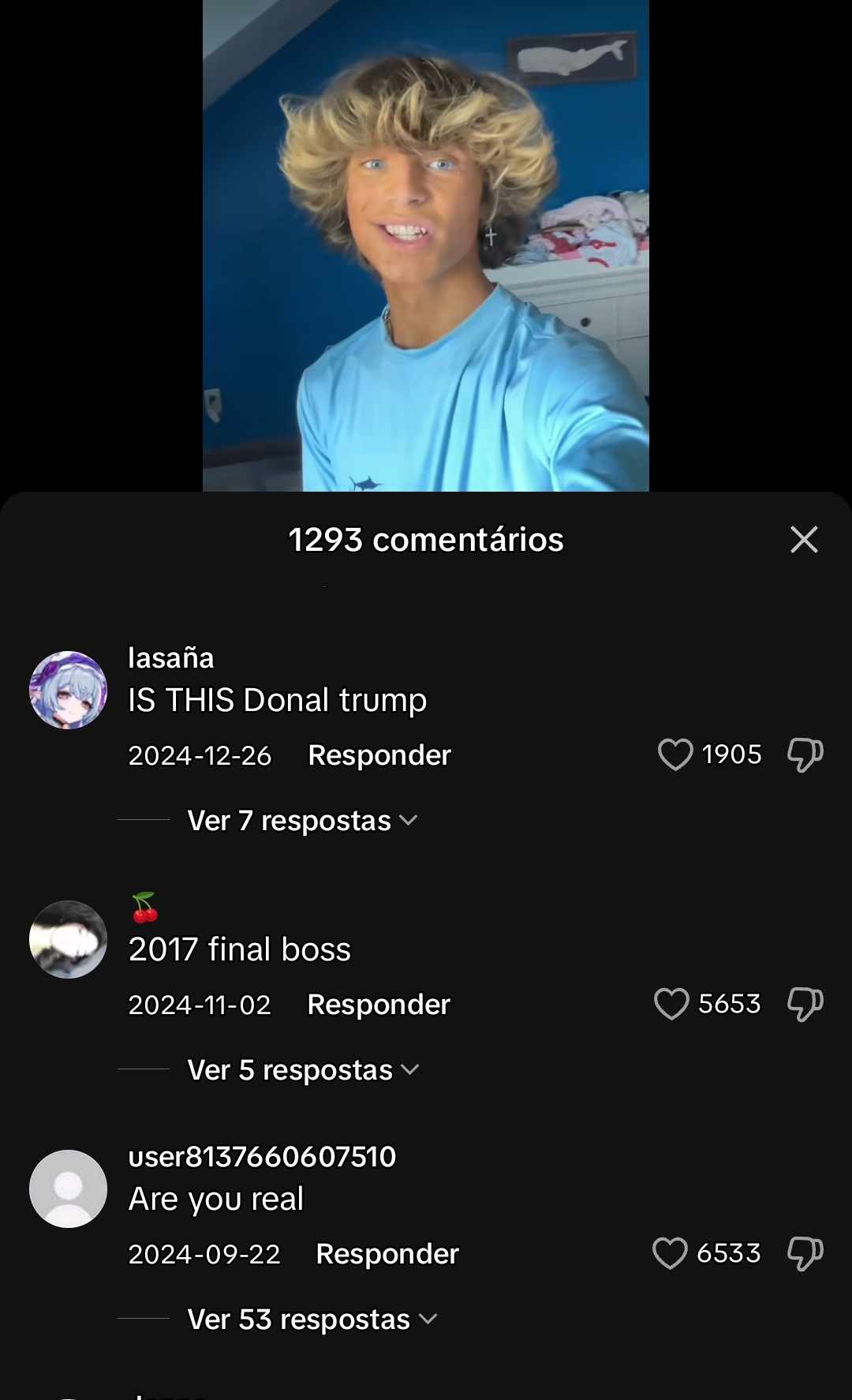Viewport: 852px width, 1400px height.
Task: Tap the video above the comments
Action: click(426, 245)
